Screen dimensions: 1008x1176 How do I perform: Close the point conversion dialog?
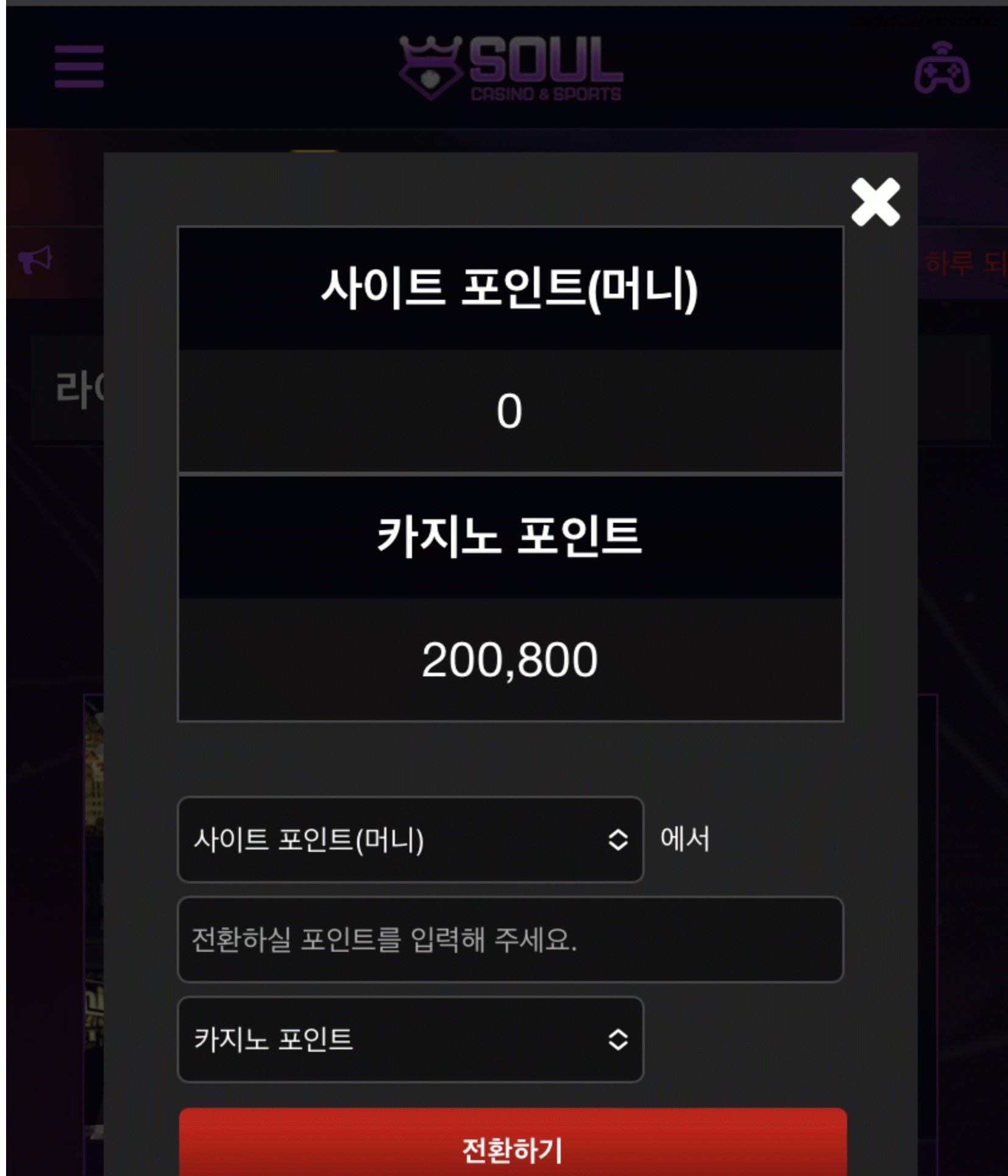coord(875,202)
